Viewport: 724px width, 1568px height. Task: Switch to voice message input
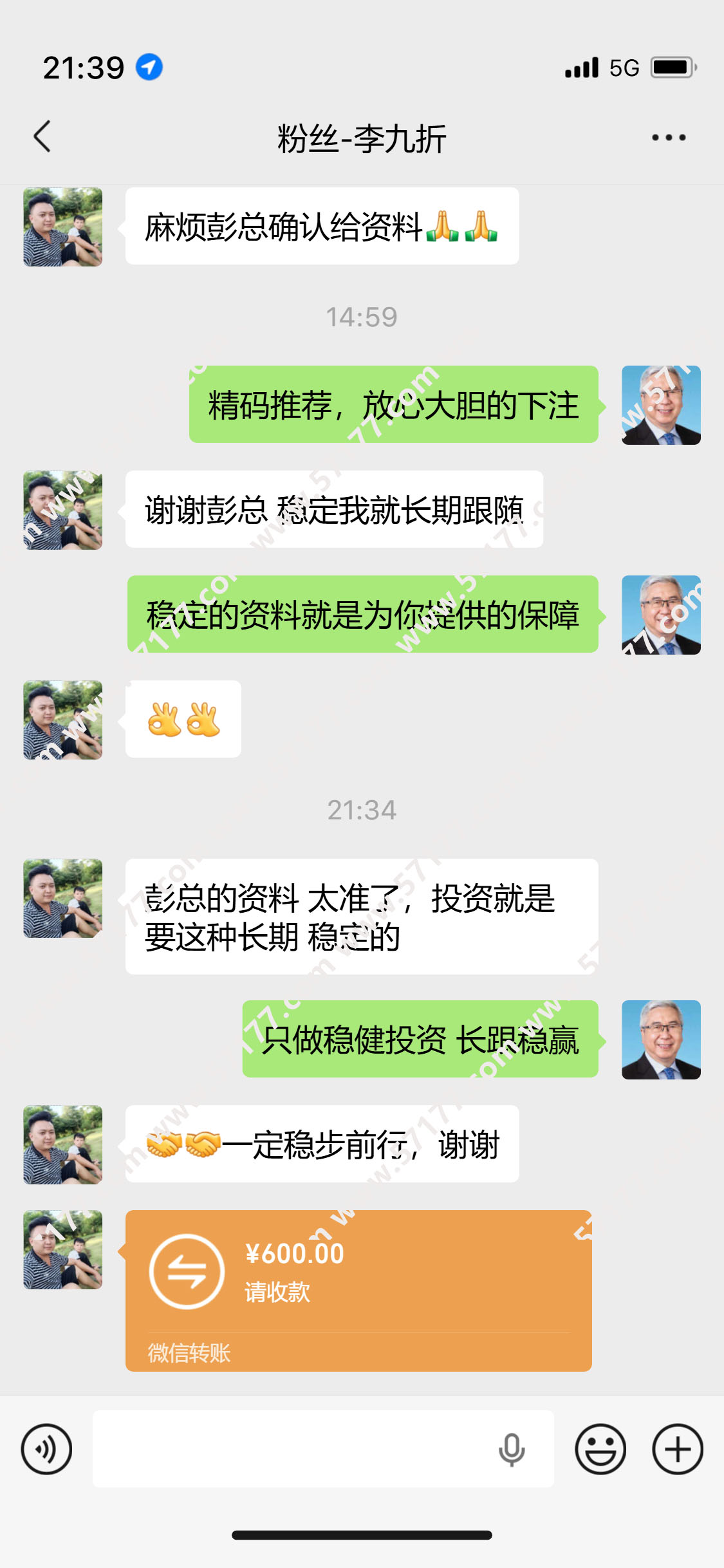click(46, 1449)
